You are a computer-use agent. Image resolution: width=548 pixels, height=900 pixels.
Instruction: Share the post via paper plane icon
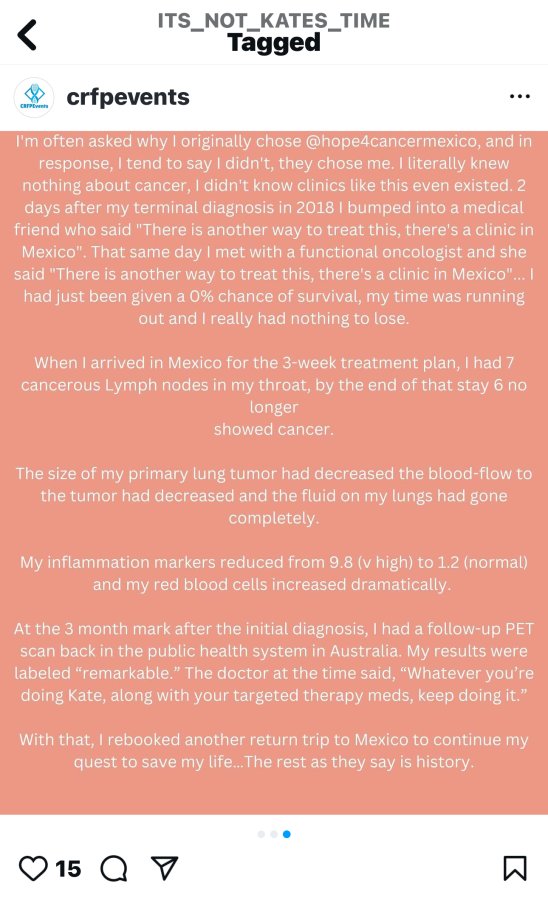pos(165,868)
